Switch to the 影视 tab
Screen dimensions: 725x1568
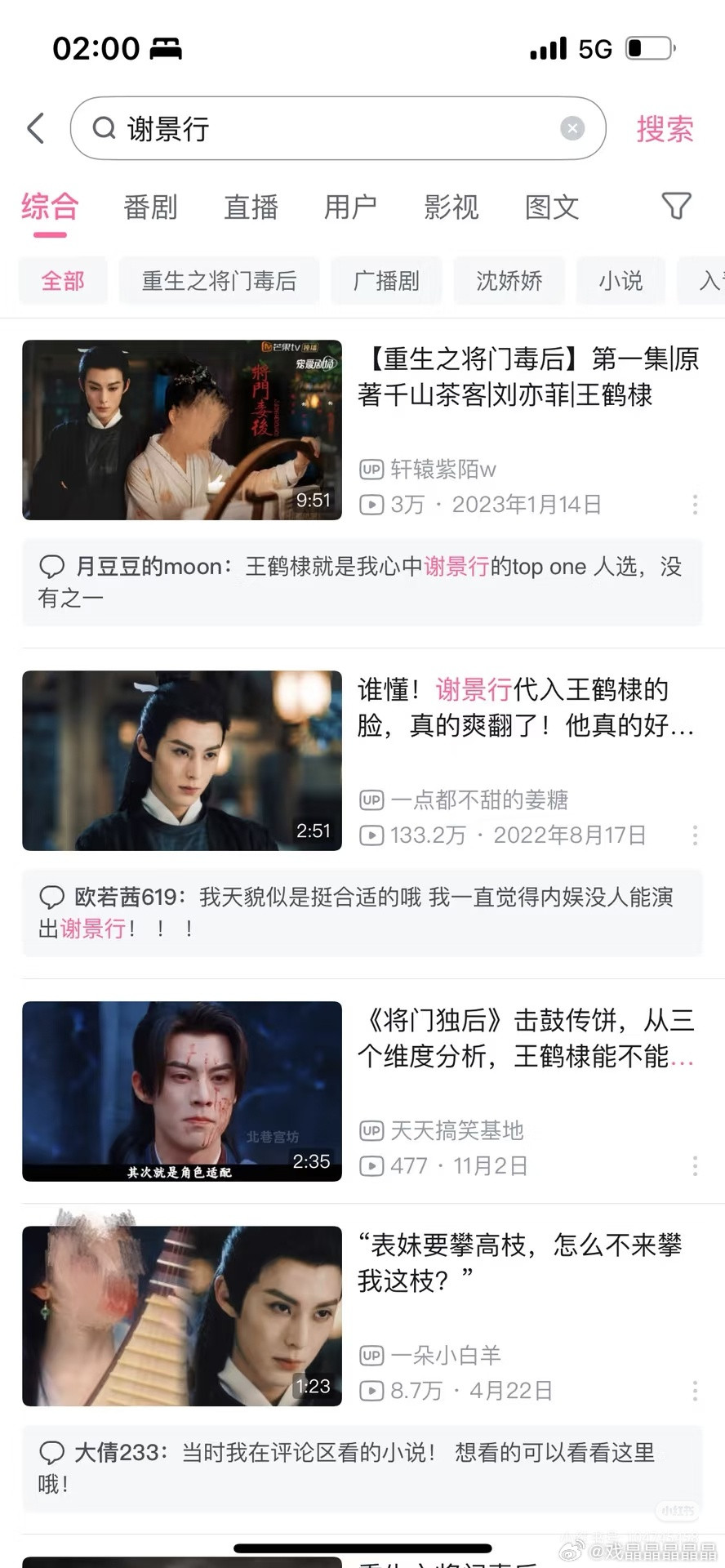pyautogui.click(x=452, y=207)
